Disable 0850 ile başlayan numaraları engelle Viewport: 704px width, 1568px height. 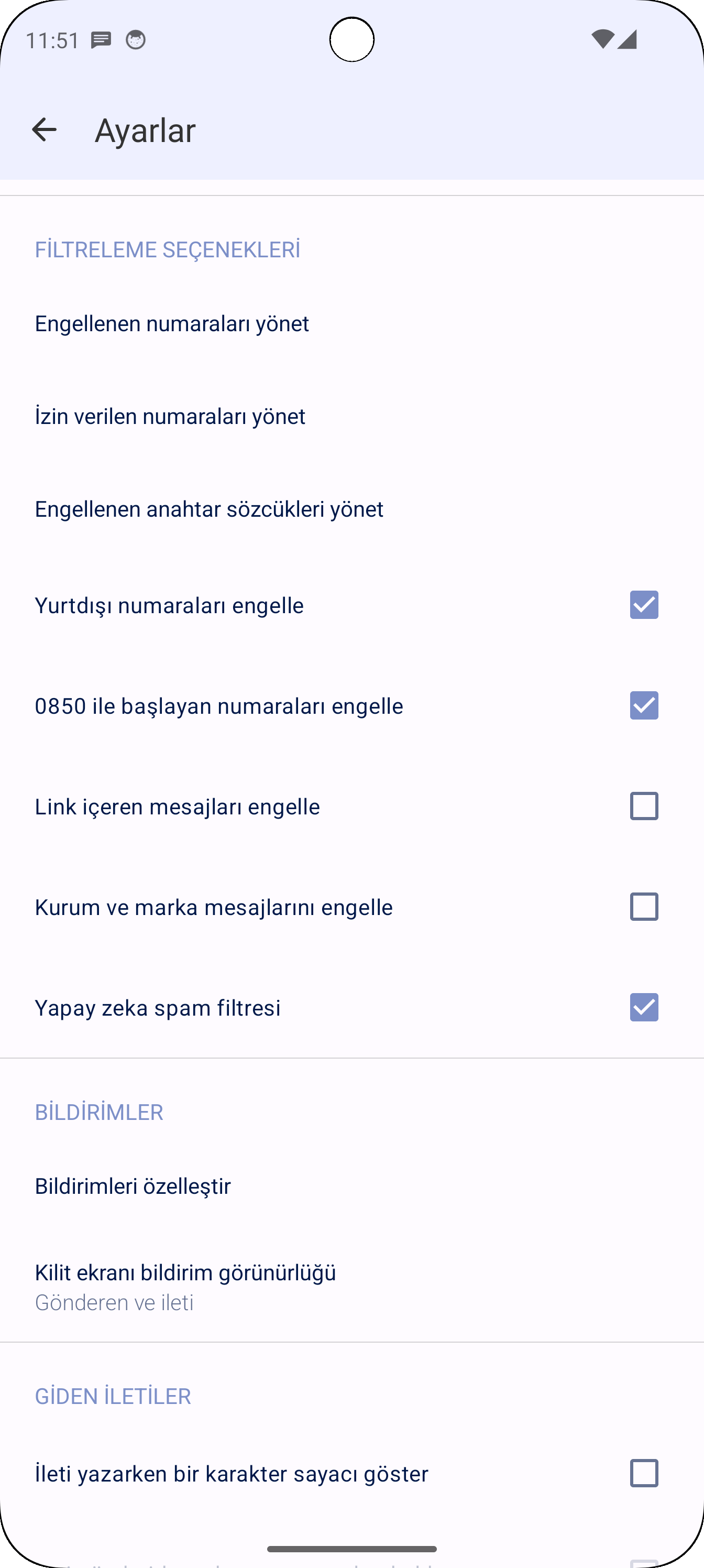point(644,705)
